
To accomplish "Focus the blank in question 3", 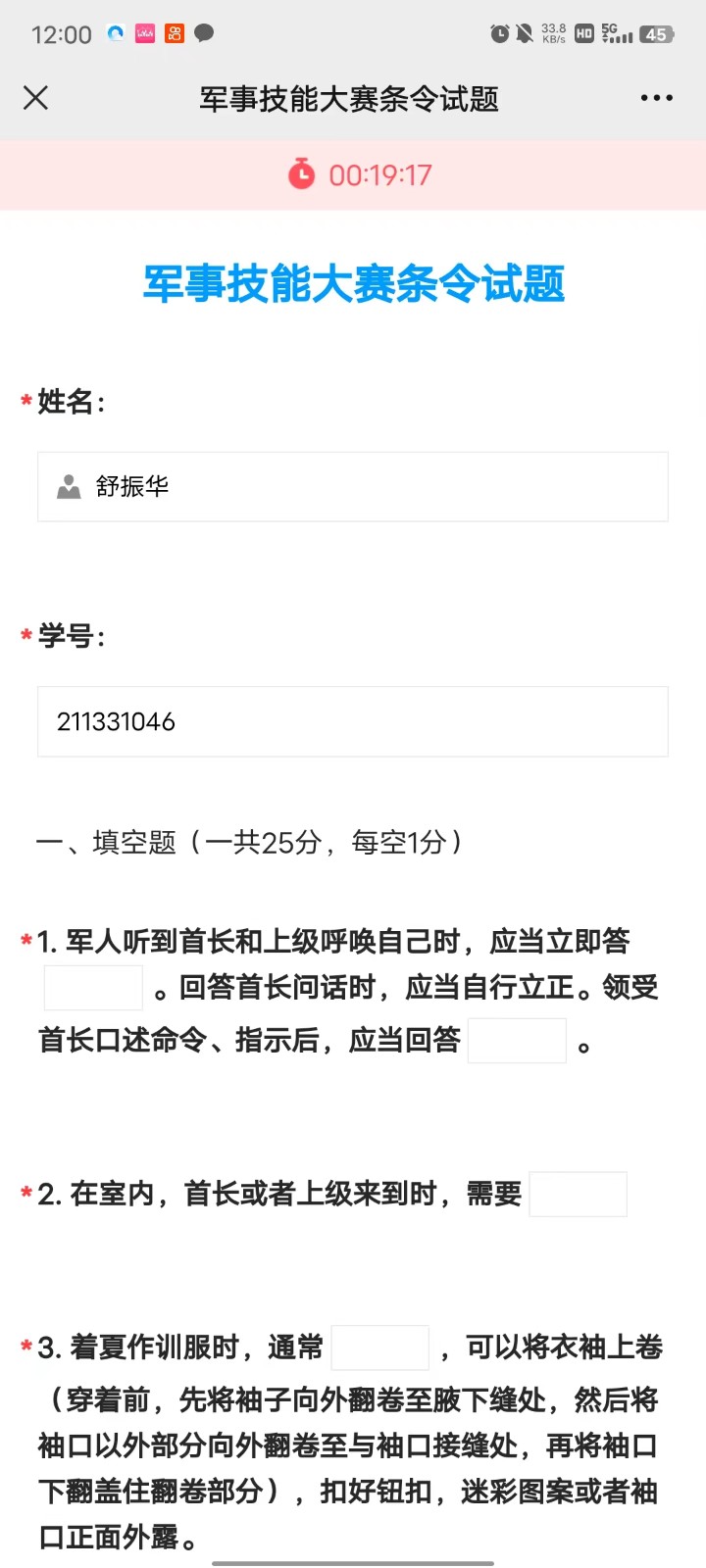I will pyautogui.click(x=380, y=1347).
